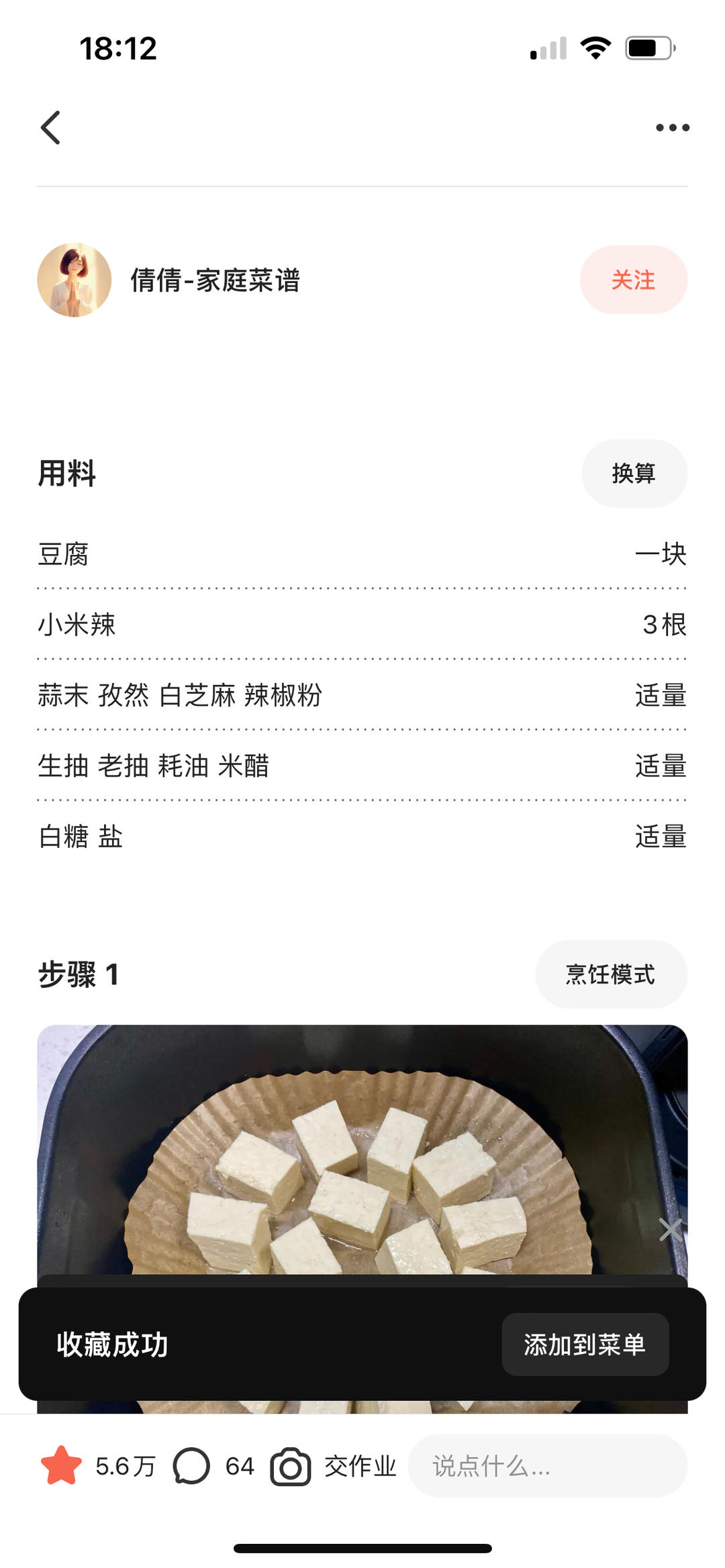
Task: Tap 换算 to convert ingredient amounts
Action: pos(634,473)
